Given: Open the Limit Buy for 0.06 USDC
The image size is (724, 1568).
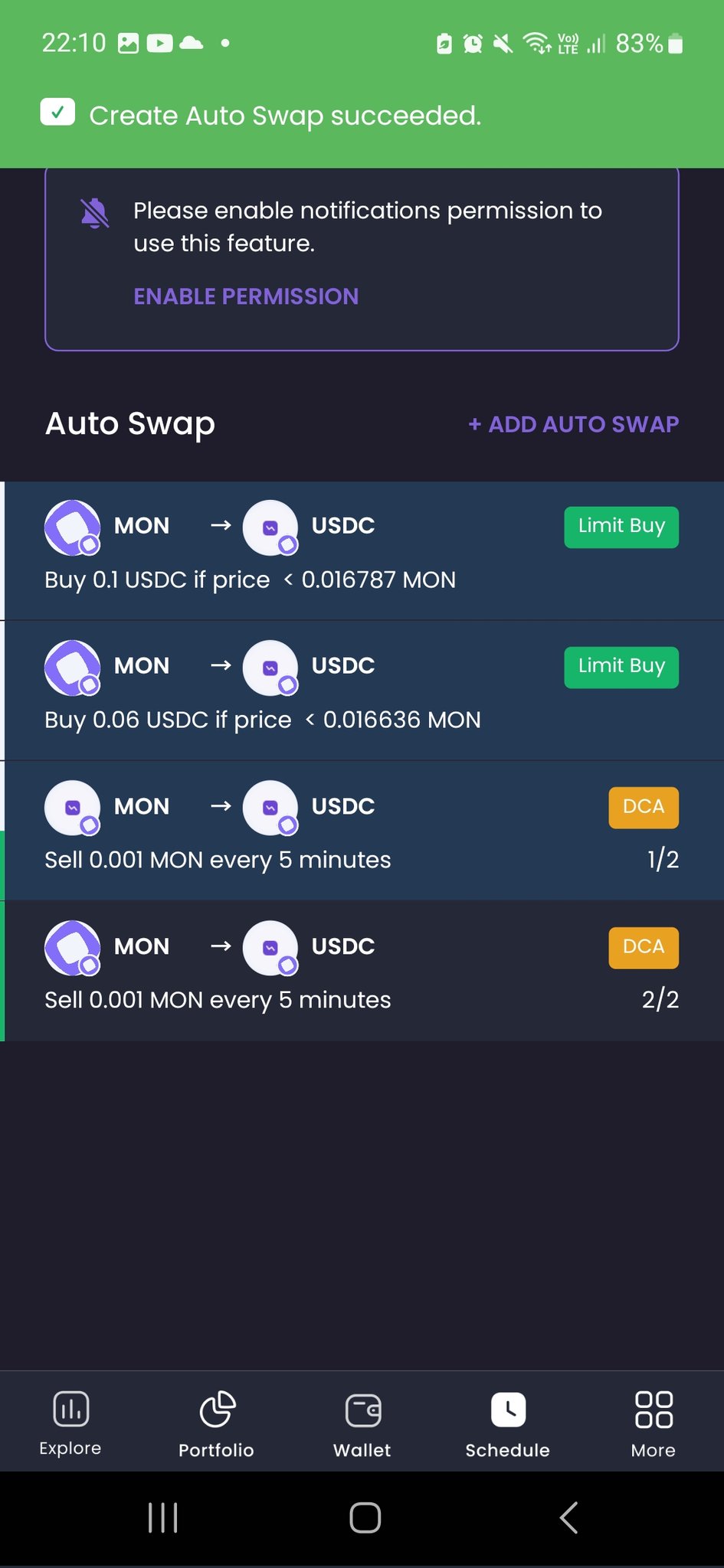Looking at the screenshot, I should pyautogui.click(x=362, y=691).
